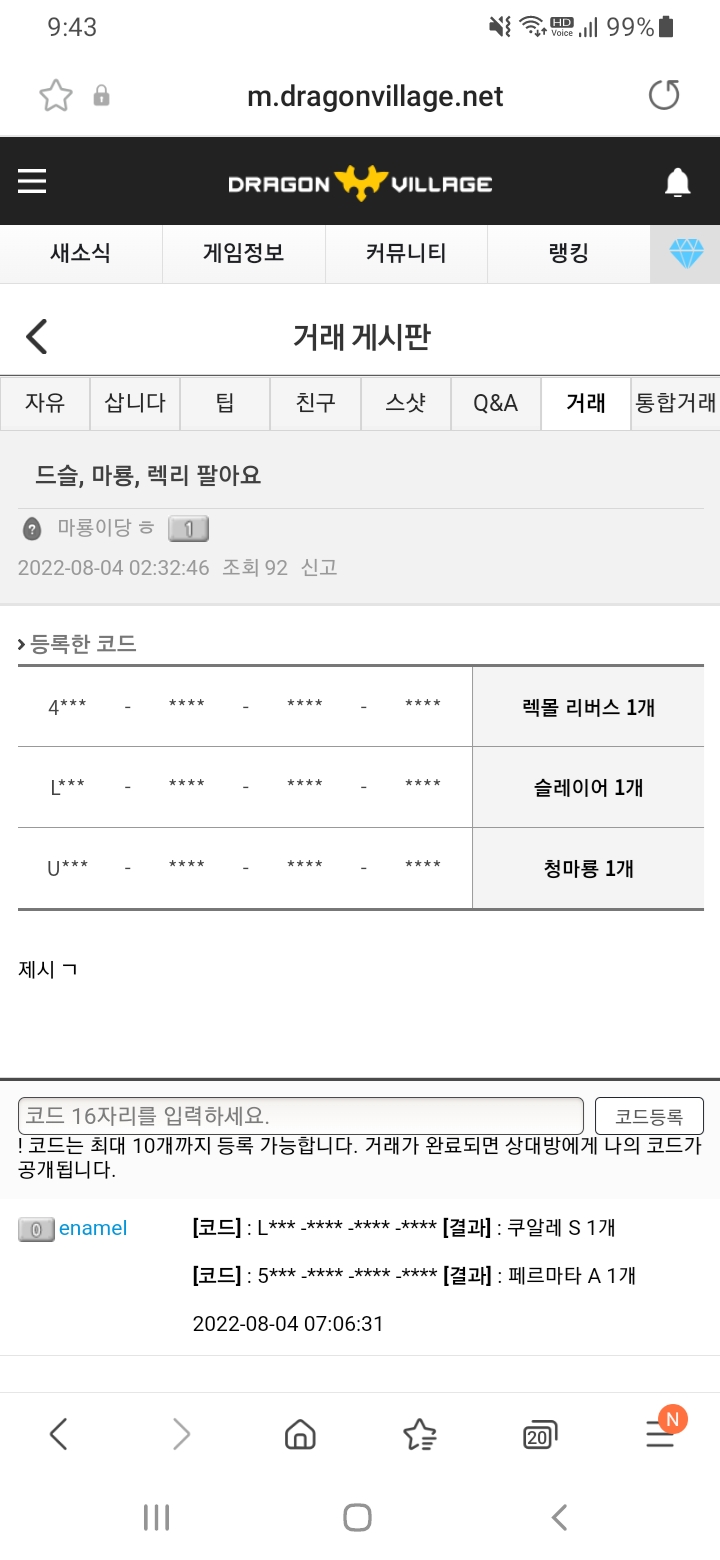
Task: Open the 커뮤니티 menu
Action: (406, 253)
